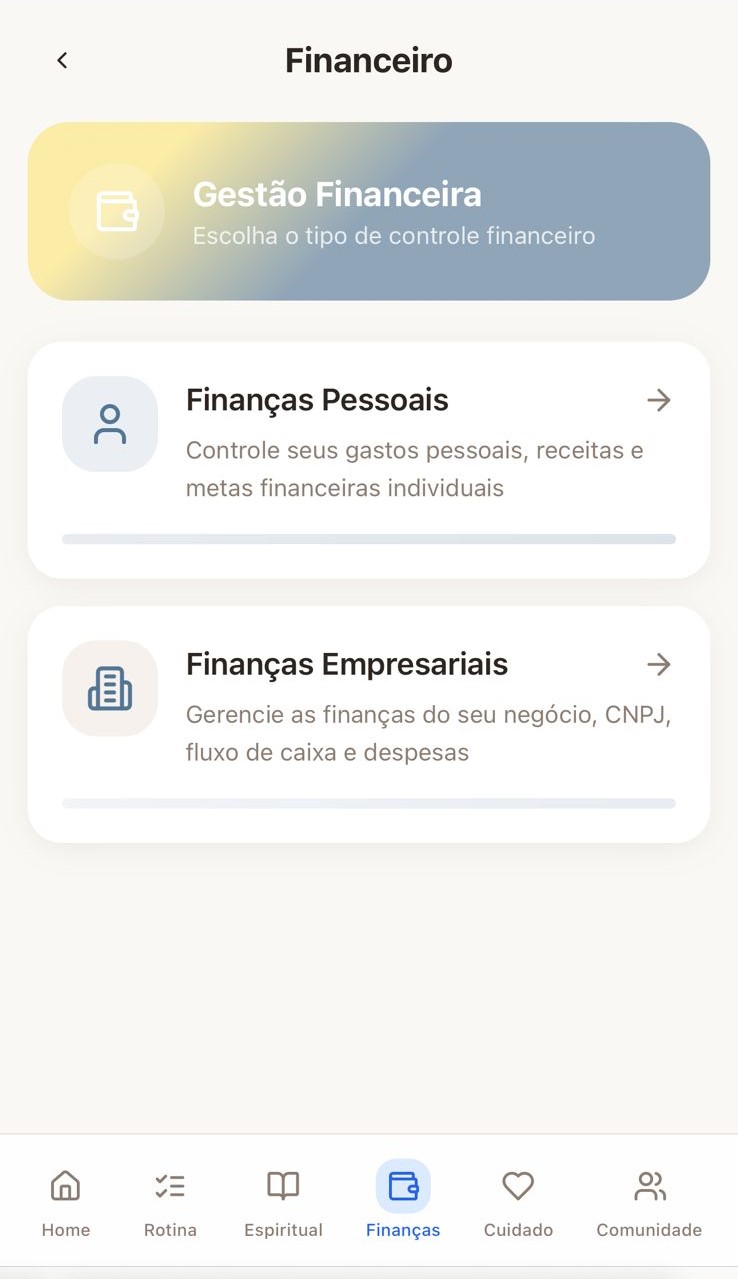738x1279 pixels.
Task: Open the Comunidade tab
Action: (x=649, y=1201)
